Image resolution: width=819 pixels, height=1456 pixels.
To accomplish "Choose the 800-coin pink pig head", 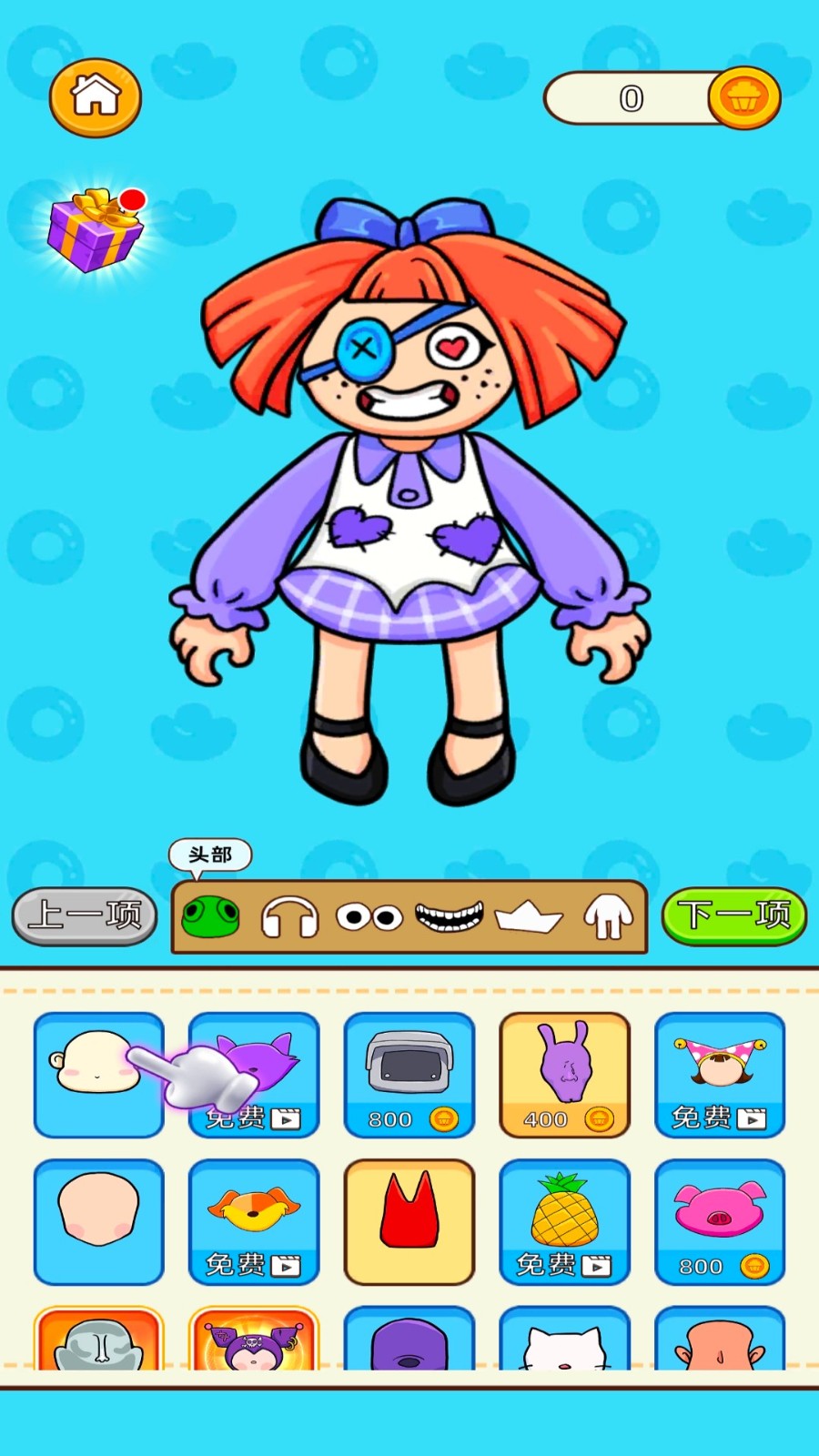I will [720, 1221].
